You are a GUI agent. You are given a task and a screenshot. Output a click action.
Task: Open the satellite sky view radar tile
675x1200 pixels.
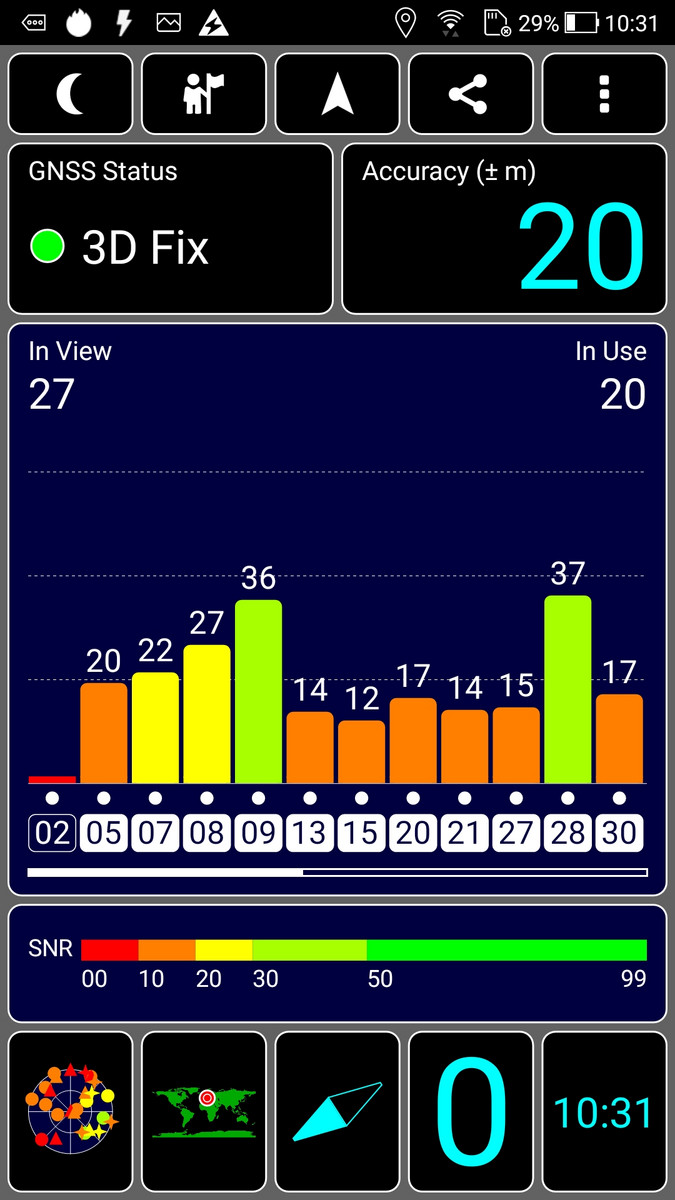(71, 1111)
